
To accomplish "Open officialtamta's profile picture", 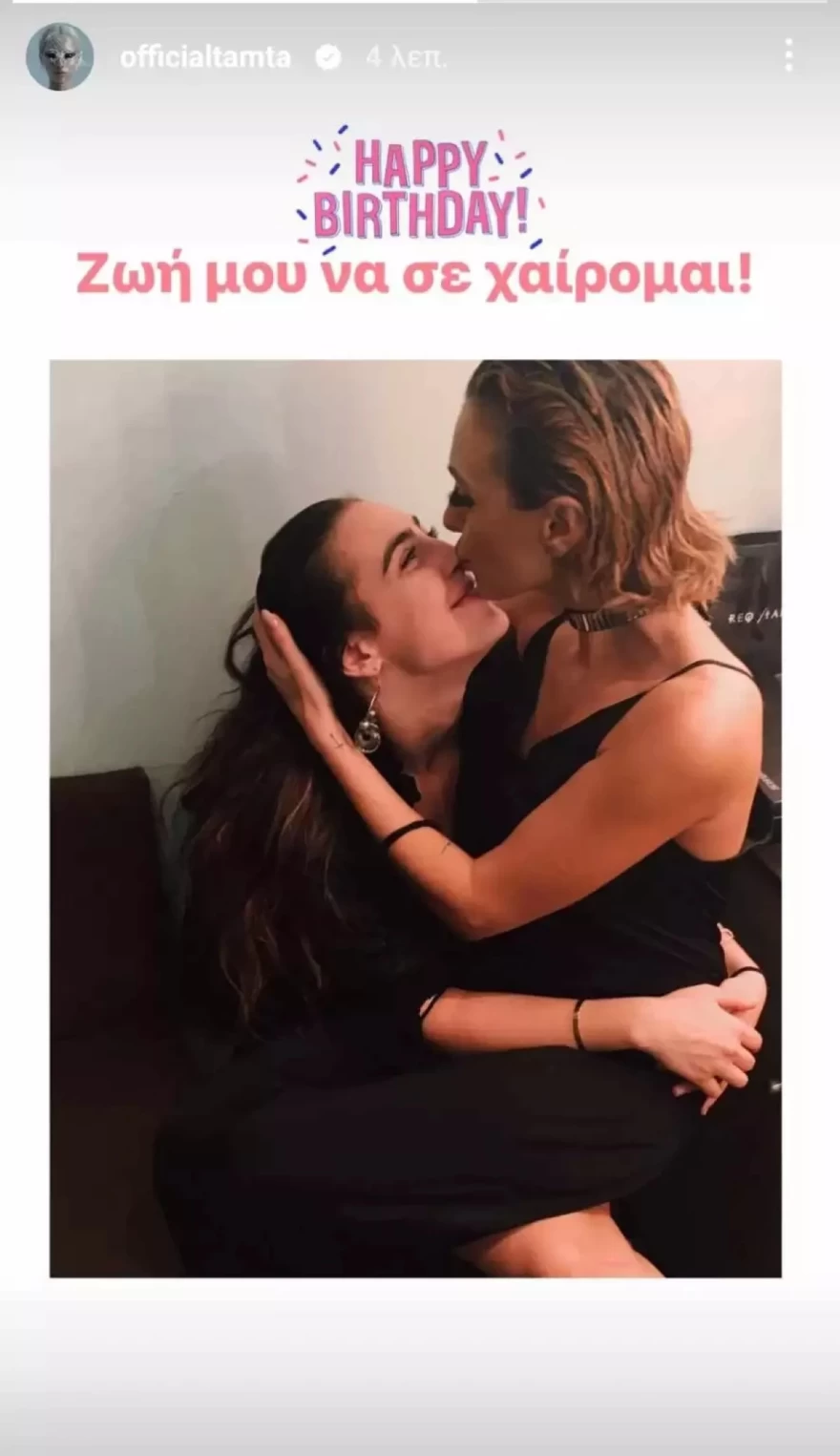I will click(x=59, y=57).
